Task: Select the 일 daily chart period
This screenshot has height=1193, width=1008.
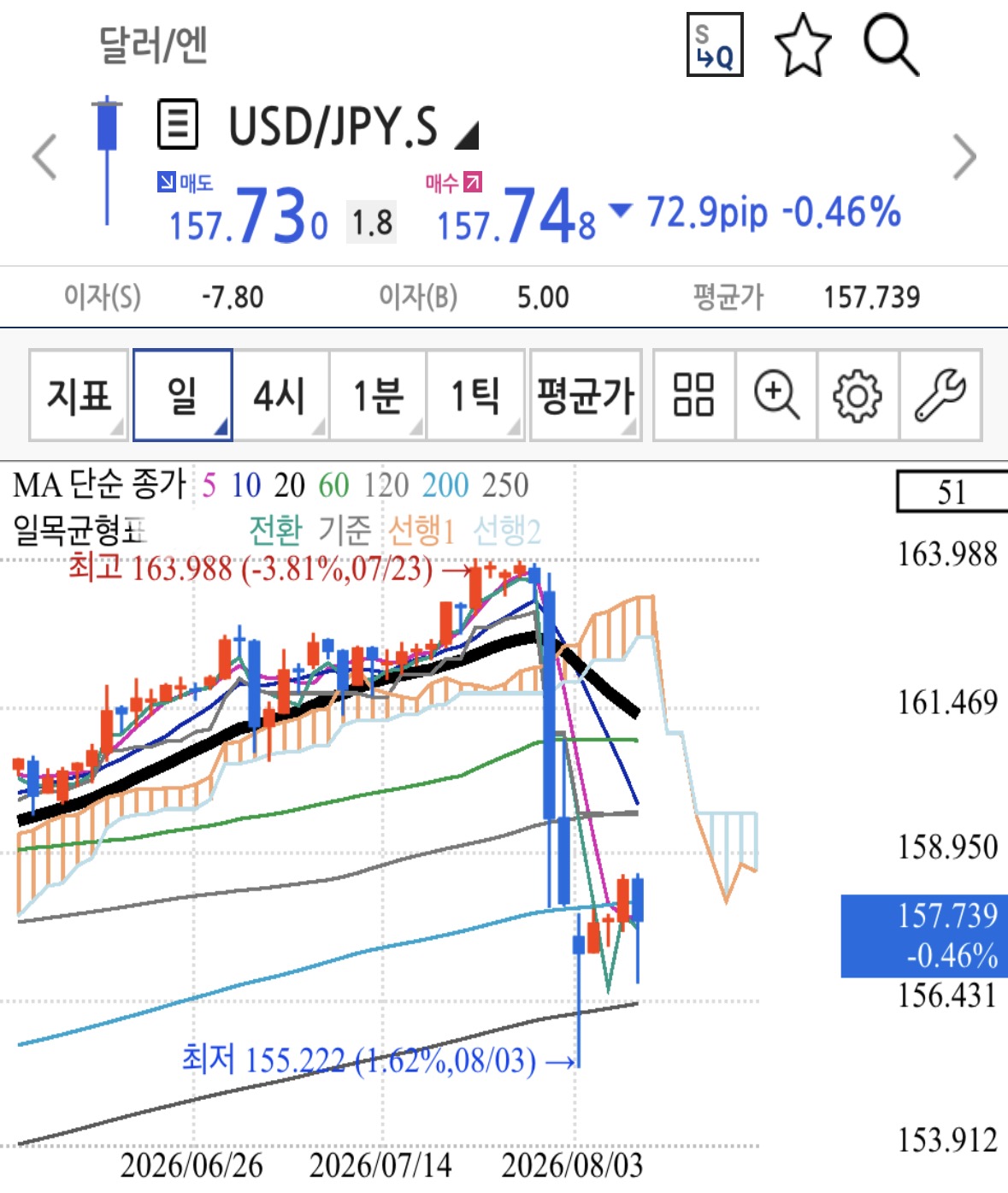Action: [182, 395]
